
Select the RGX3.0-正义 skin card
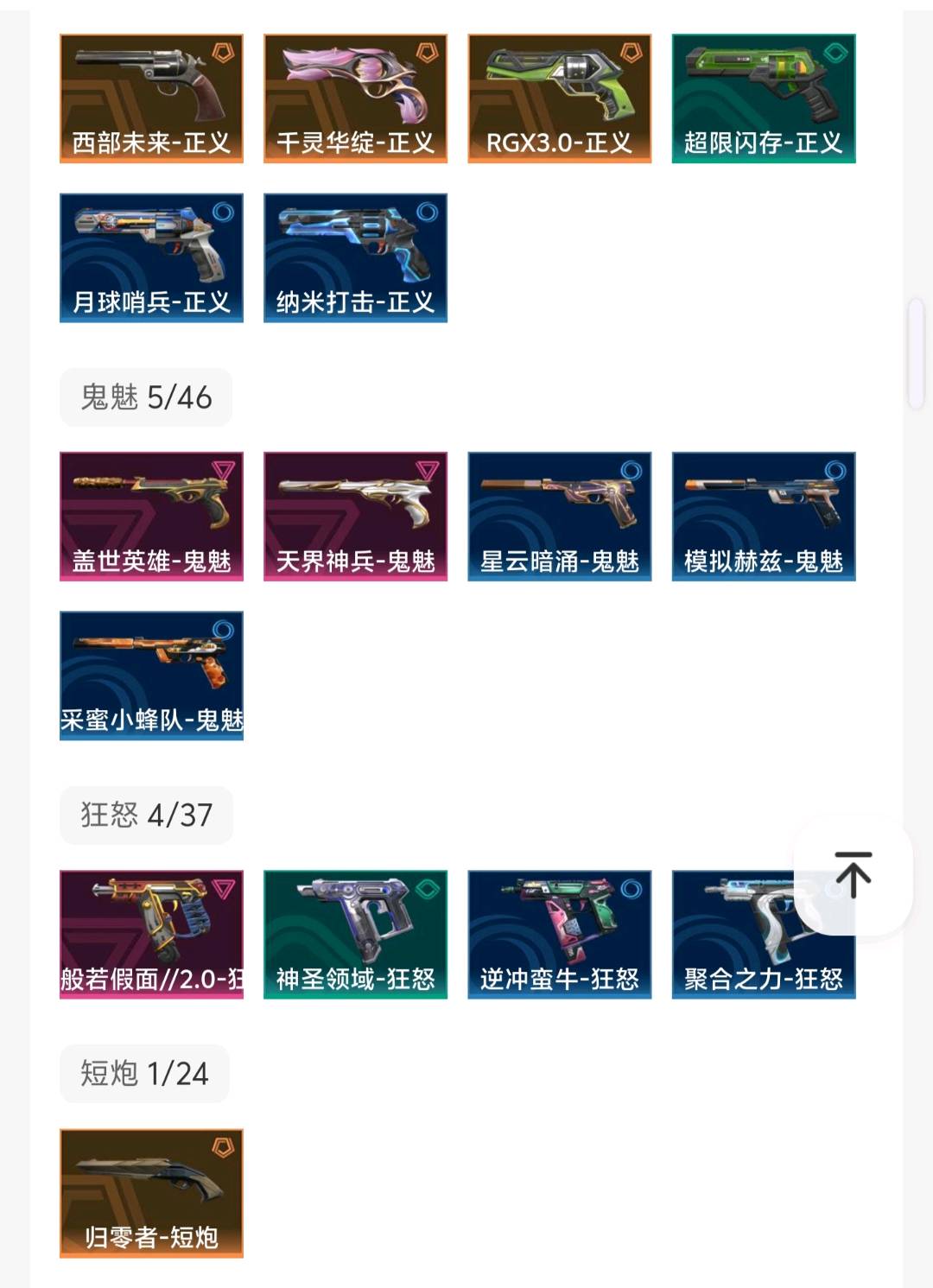pyautogui.click(x=559, y=98)
